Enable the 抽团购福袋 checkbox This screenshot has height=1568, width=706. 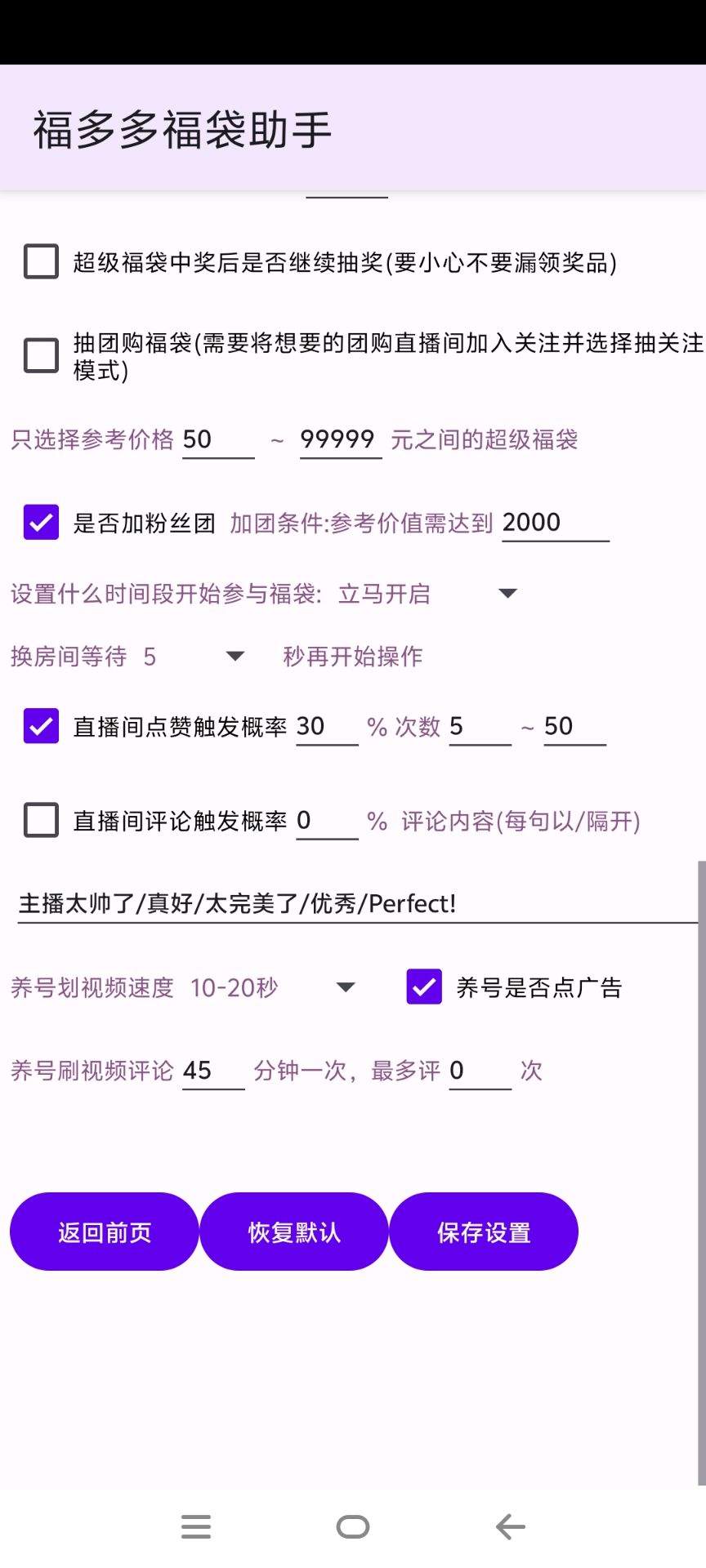click(40, 354)
